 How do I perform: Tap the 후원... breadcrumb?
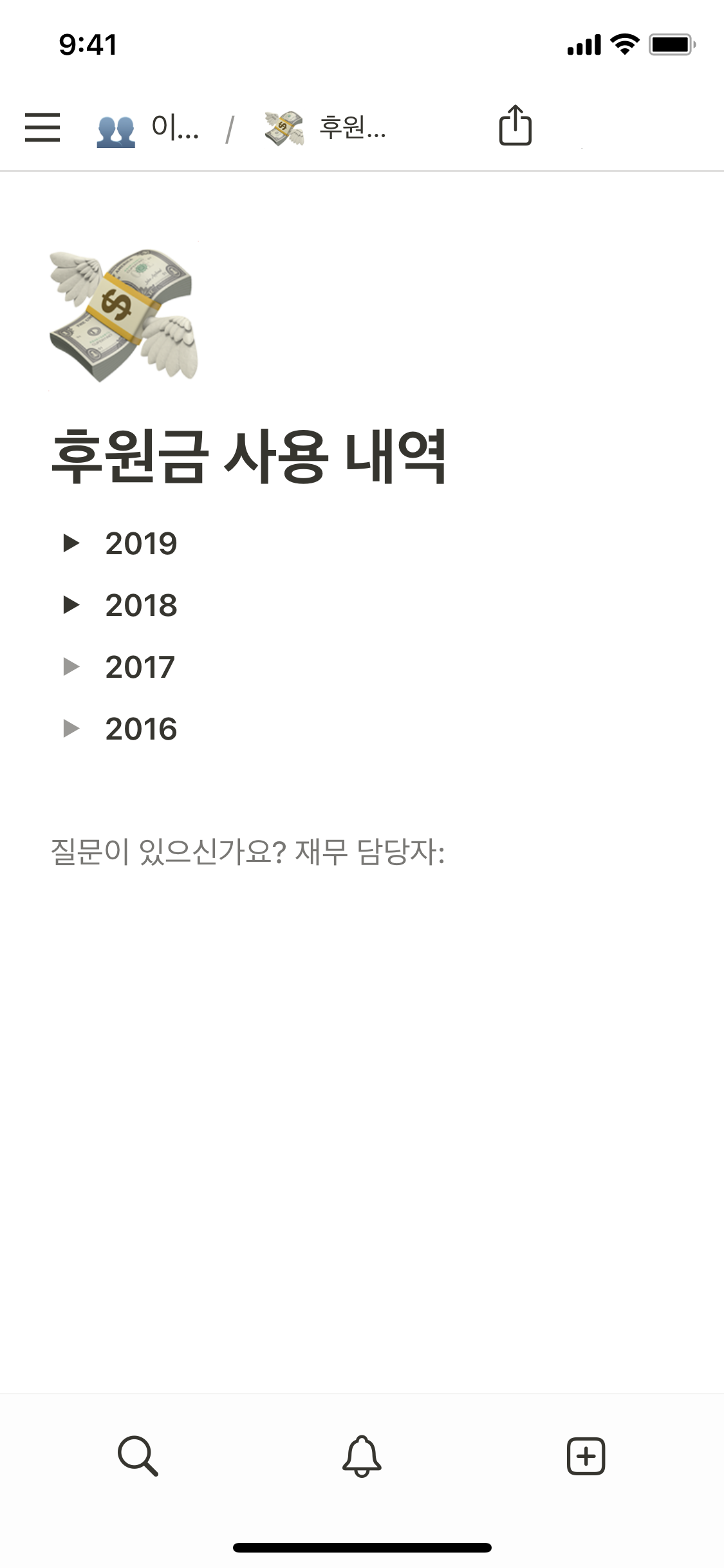(326, 127)
